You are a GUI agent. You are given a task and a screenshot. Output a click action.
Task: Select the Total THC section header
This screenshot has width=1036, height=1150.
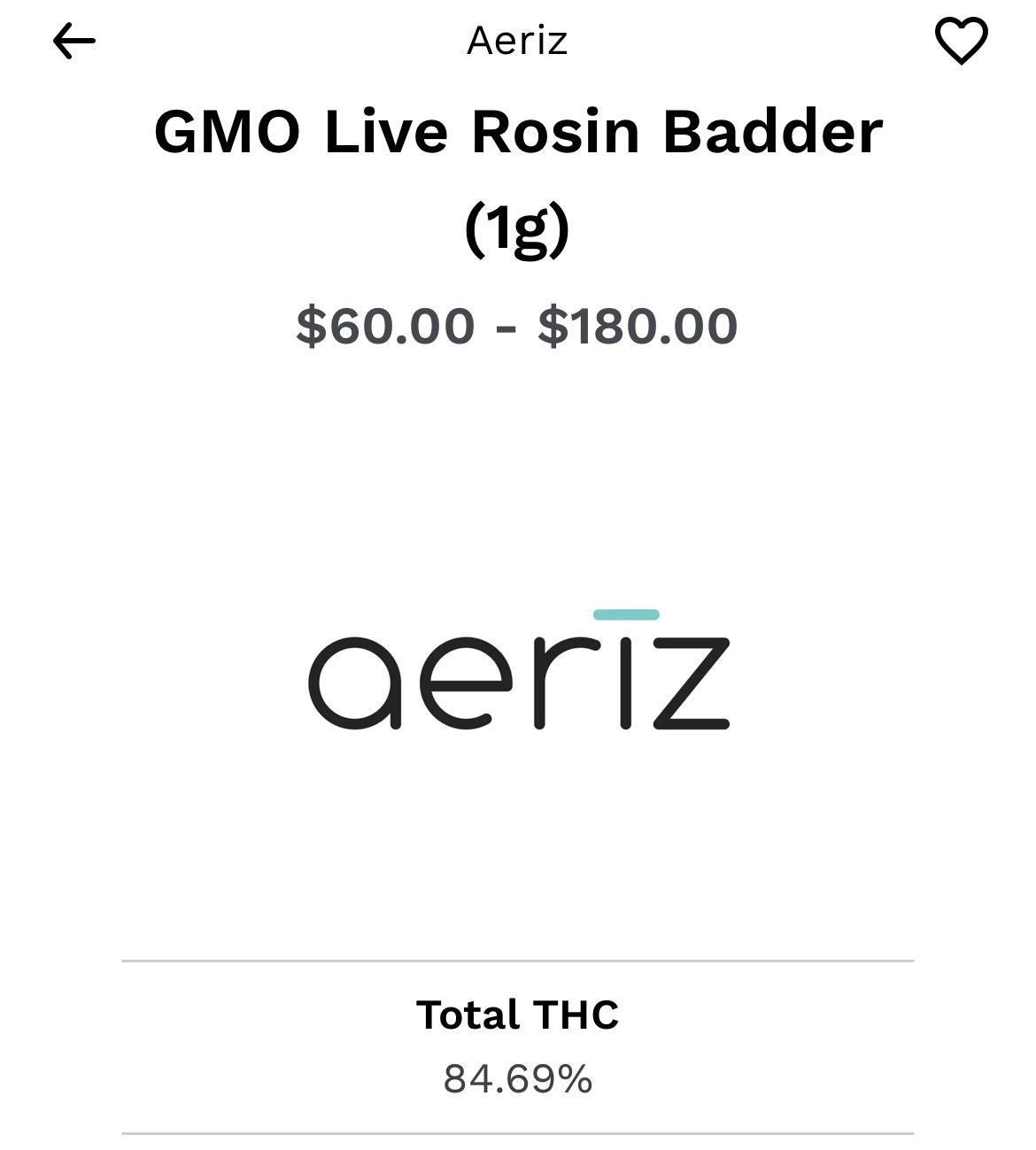point(518,1015)
